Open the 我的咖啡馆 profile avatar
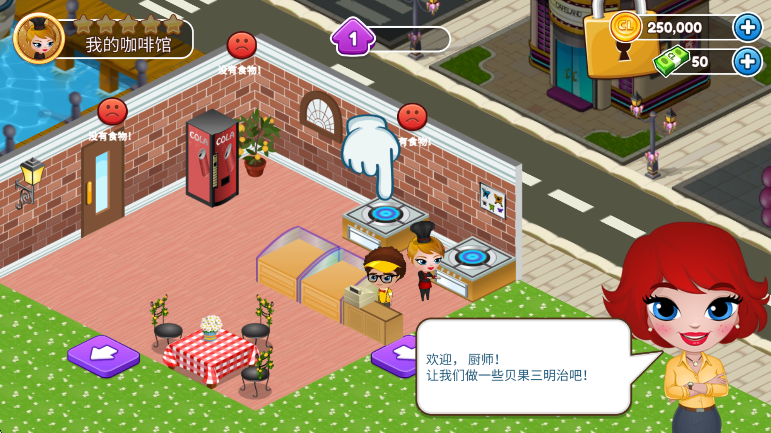This screenshot has height=433, width=771. [39, 38]
